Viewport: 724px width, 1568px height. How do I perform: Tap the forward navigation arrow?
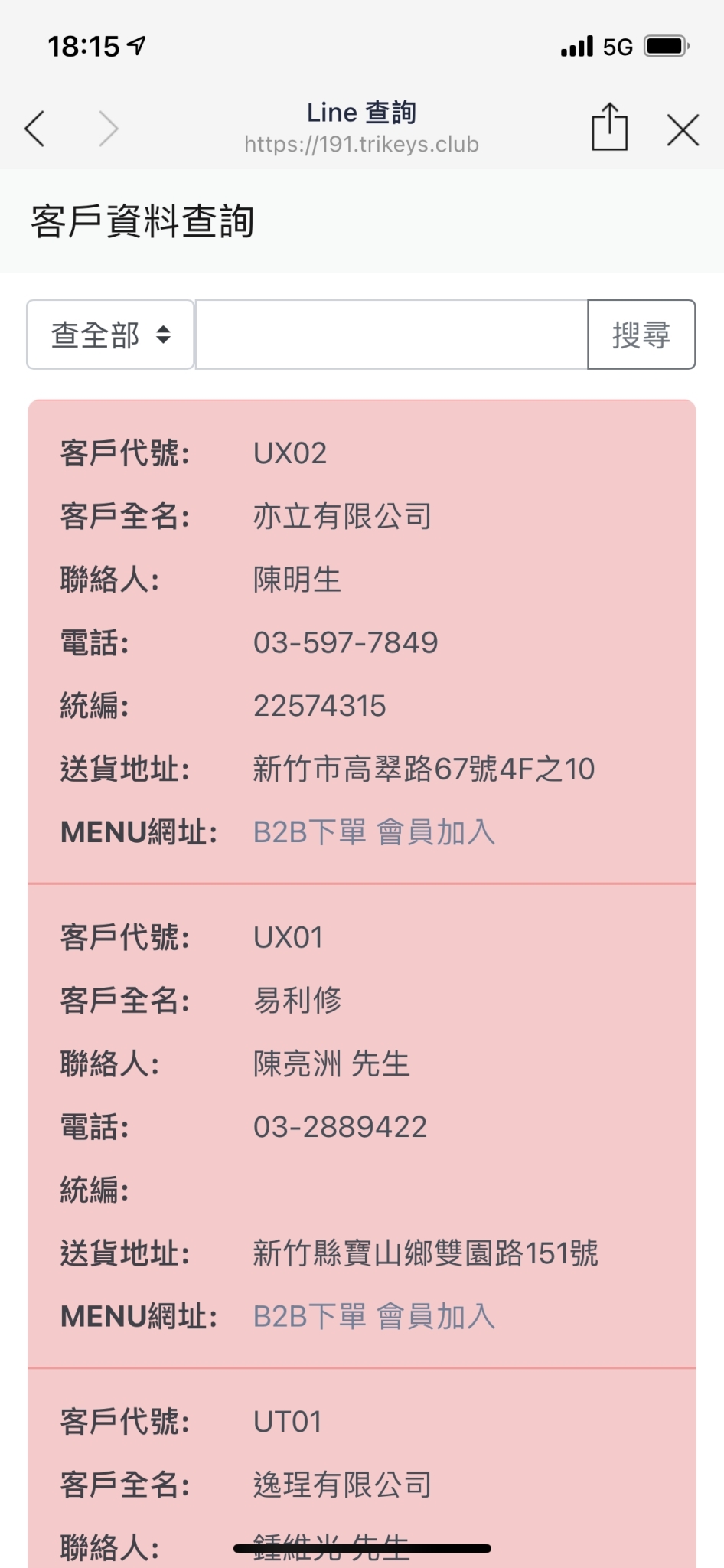coord(109,128)
